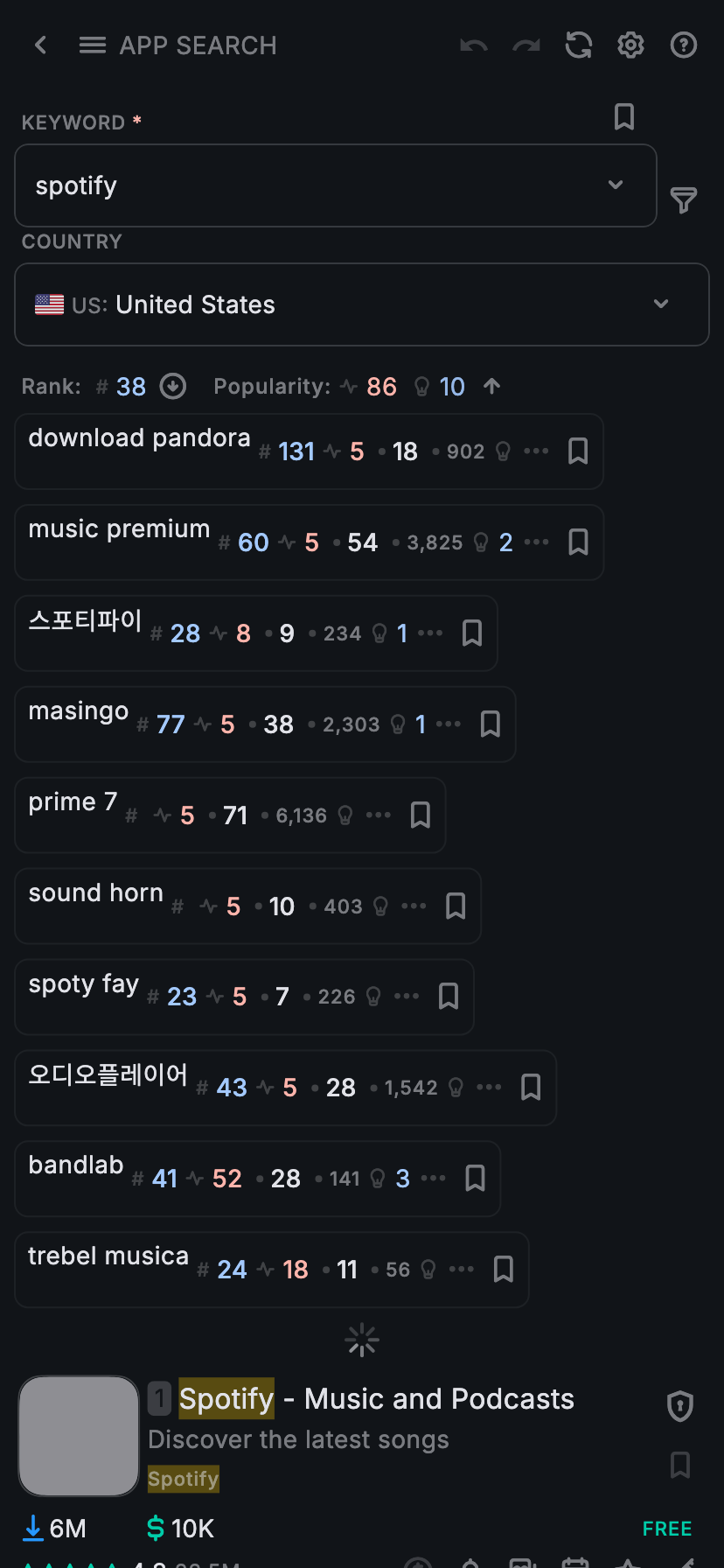
Task: Click the refresh data icon in the top bar
Action: coord(578,45)
